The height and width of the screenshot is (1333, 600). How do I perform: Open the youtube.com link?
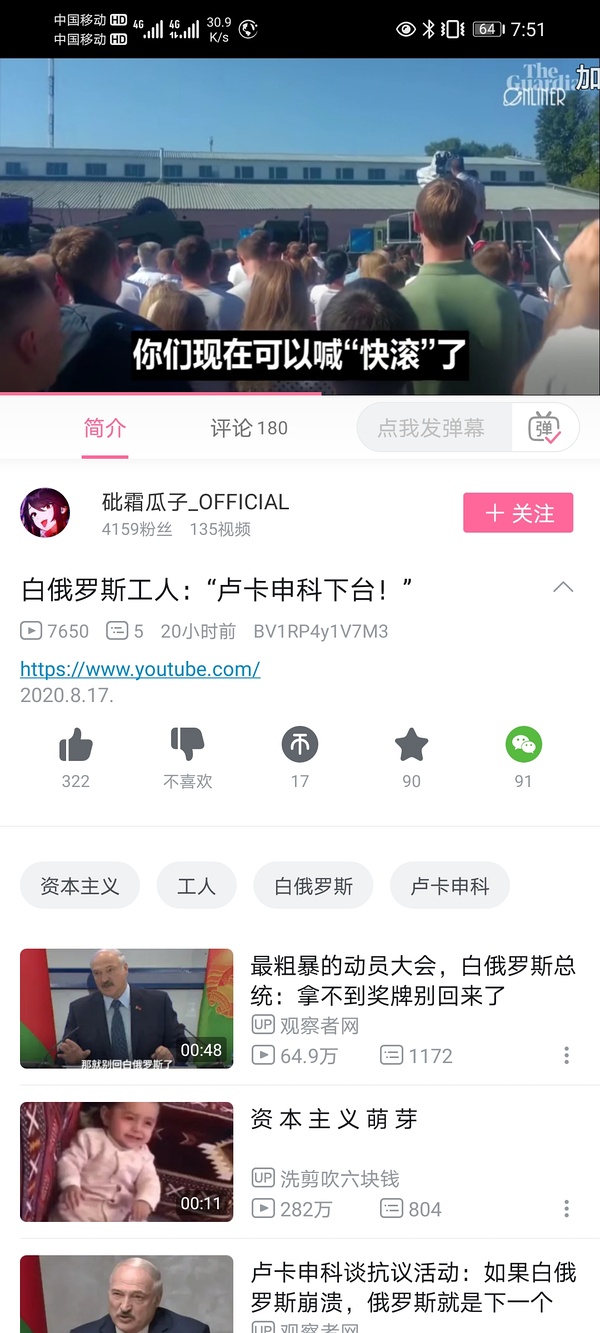[x=140, y=670]
